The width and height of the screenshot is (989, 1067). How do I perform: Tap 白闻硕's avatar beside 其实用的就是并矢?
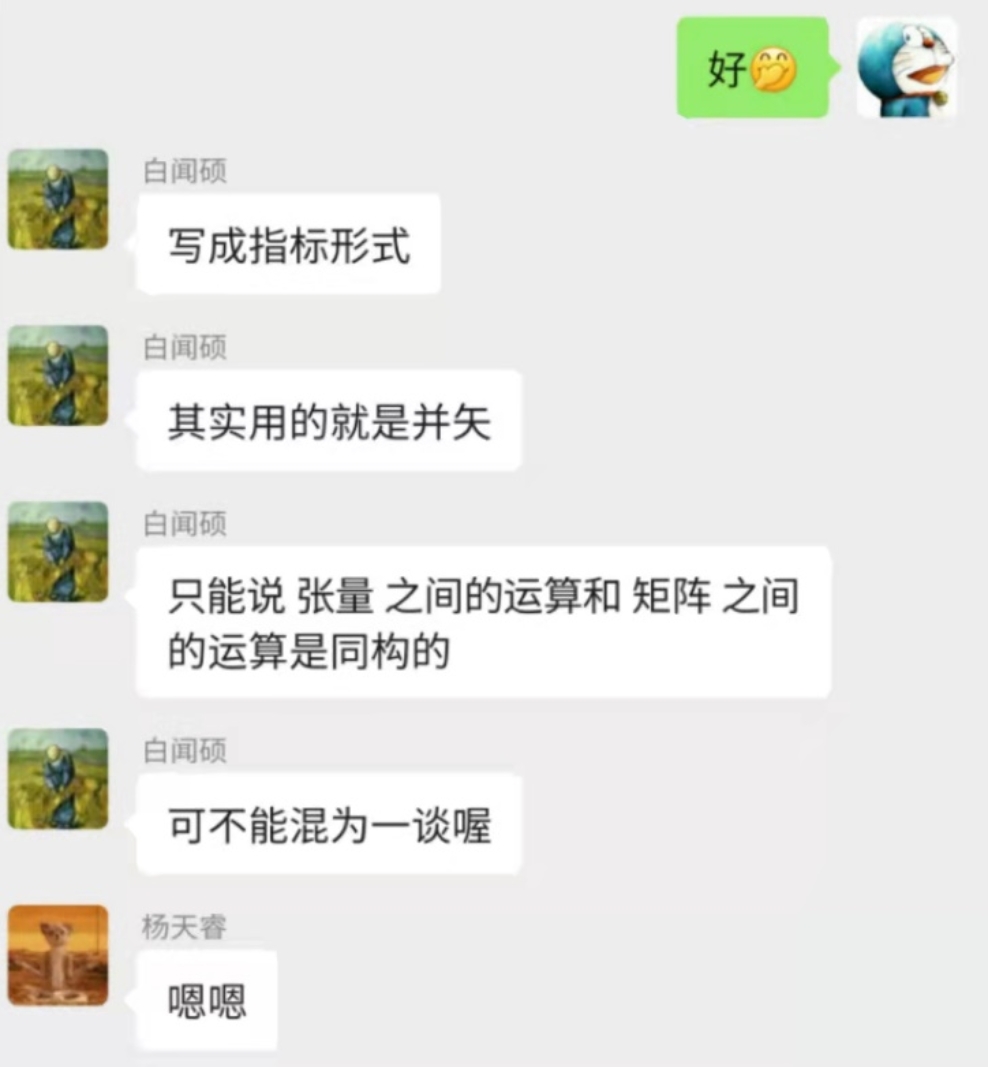coord(58,376)
